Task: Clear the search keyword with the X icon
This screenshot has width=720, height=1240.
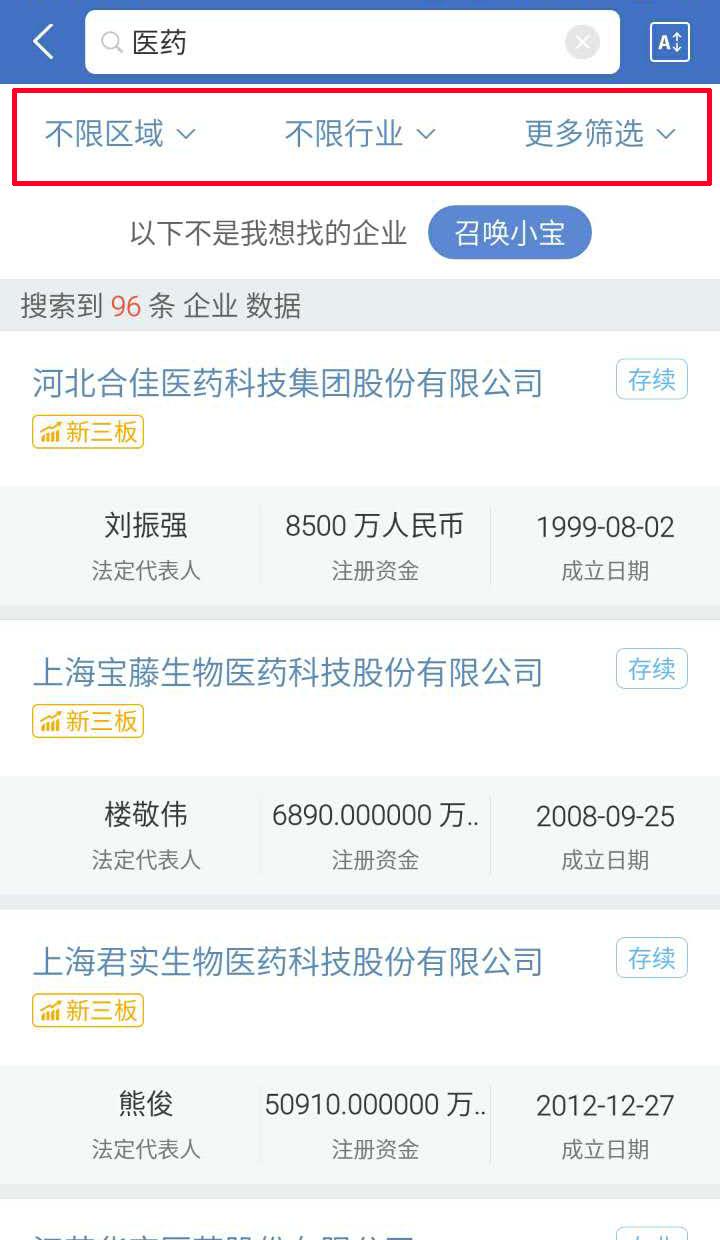Action: click(581, 41)
